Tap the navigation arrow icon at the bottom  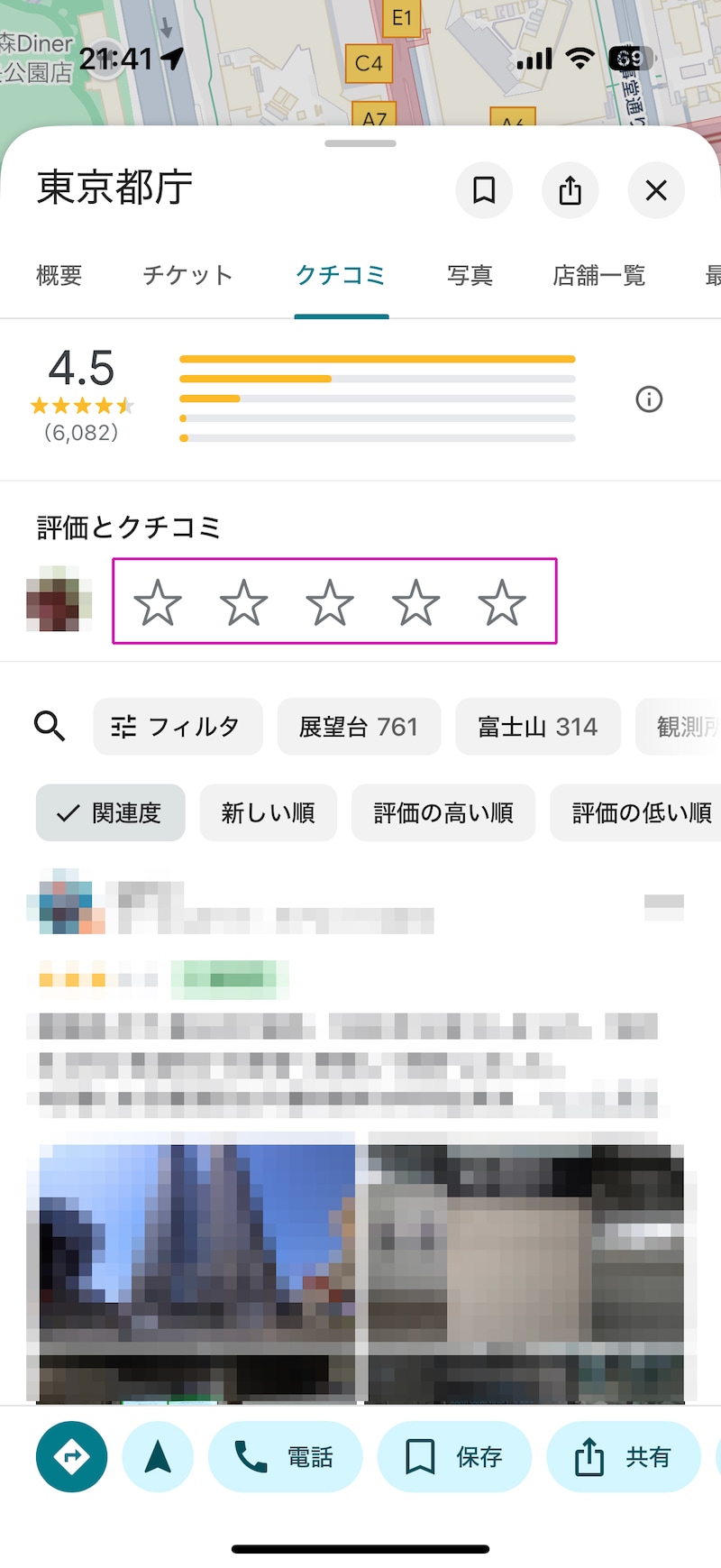pos(158,1456)
